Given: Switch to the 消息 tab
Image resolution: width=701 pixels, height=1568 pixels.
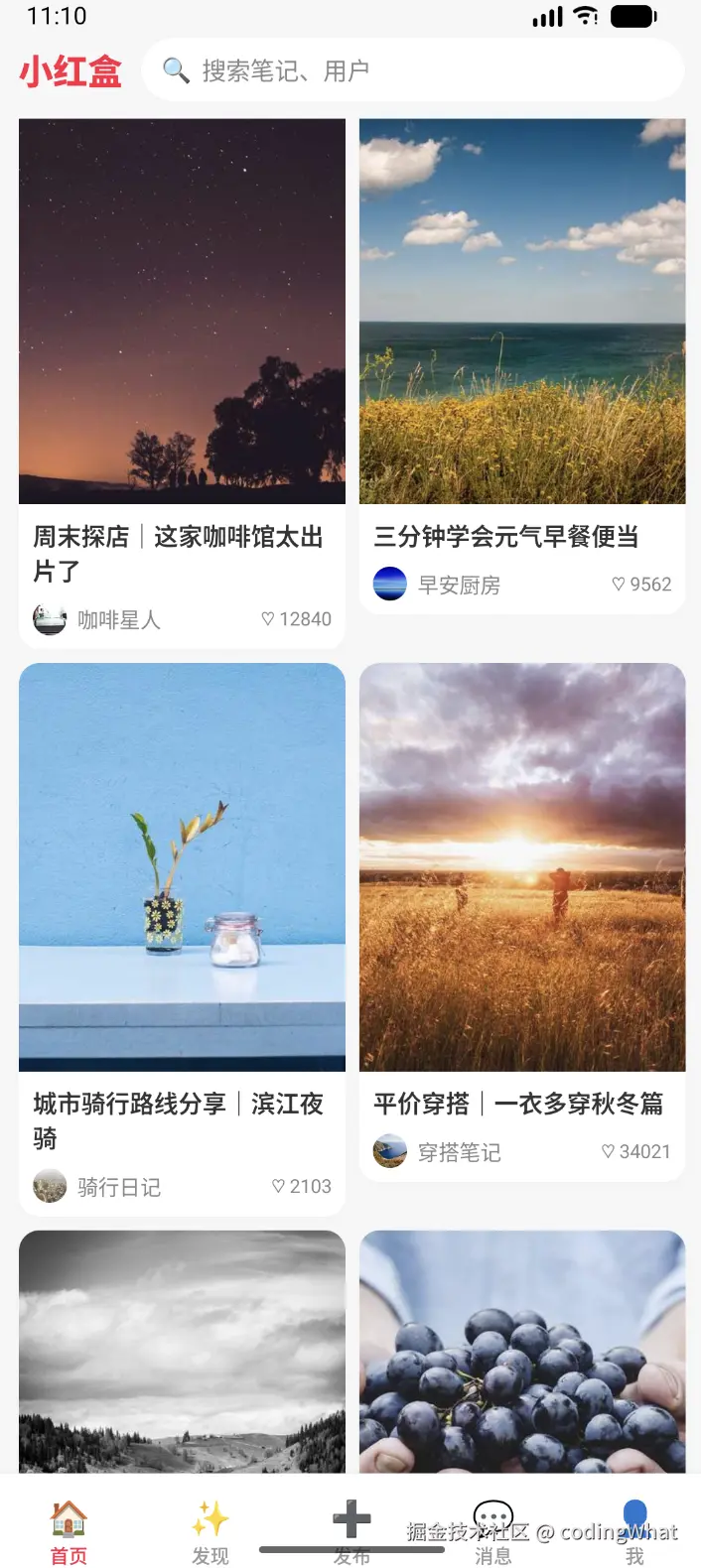Looking at the screenshot, I should (x=492, y=1532).
